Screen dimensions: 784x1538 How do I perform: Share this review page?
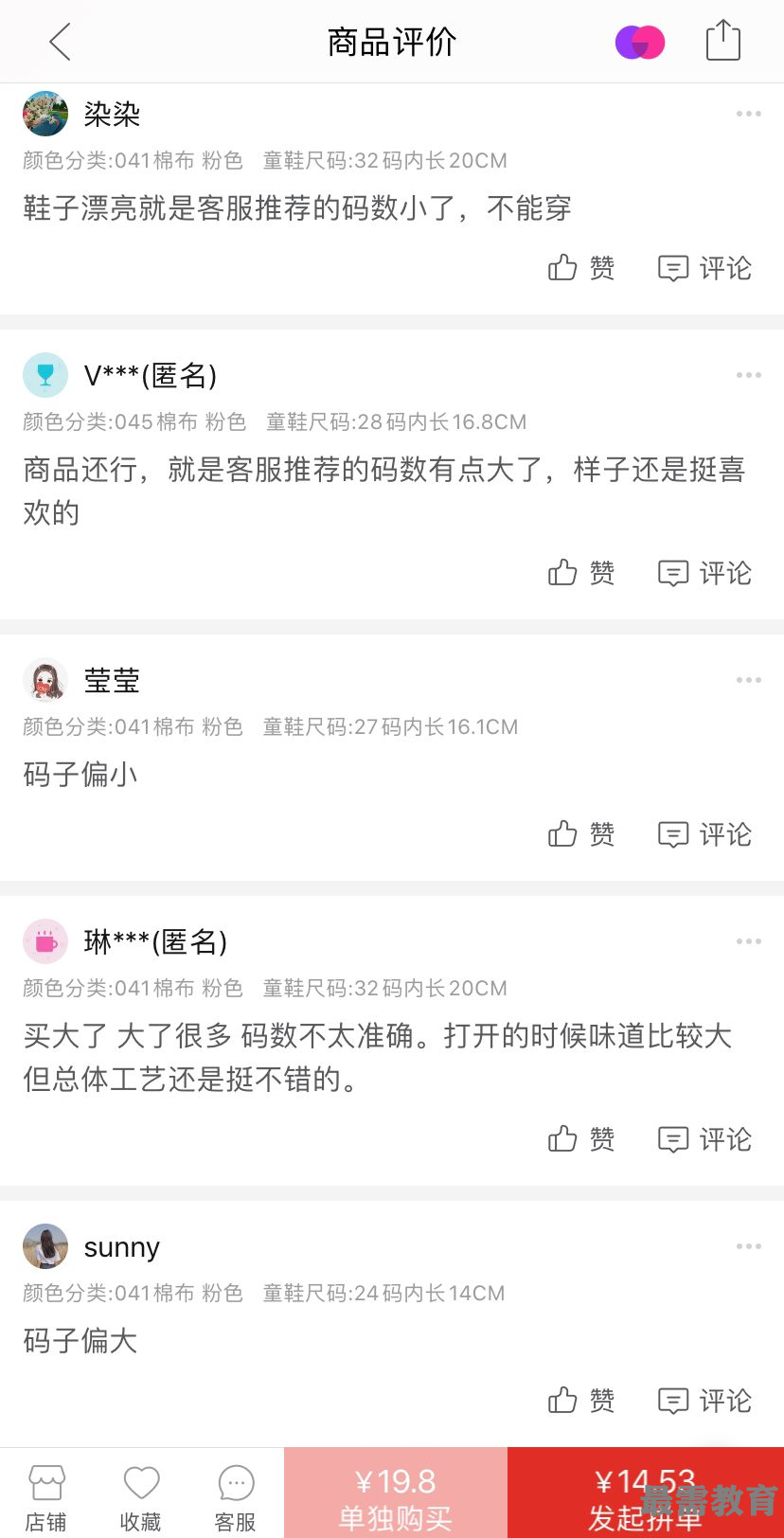(x=722, y=42)
